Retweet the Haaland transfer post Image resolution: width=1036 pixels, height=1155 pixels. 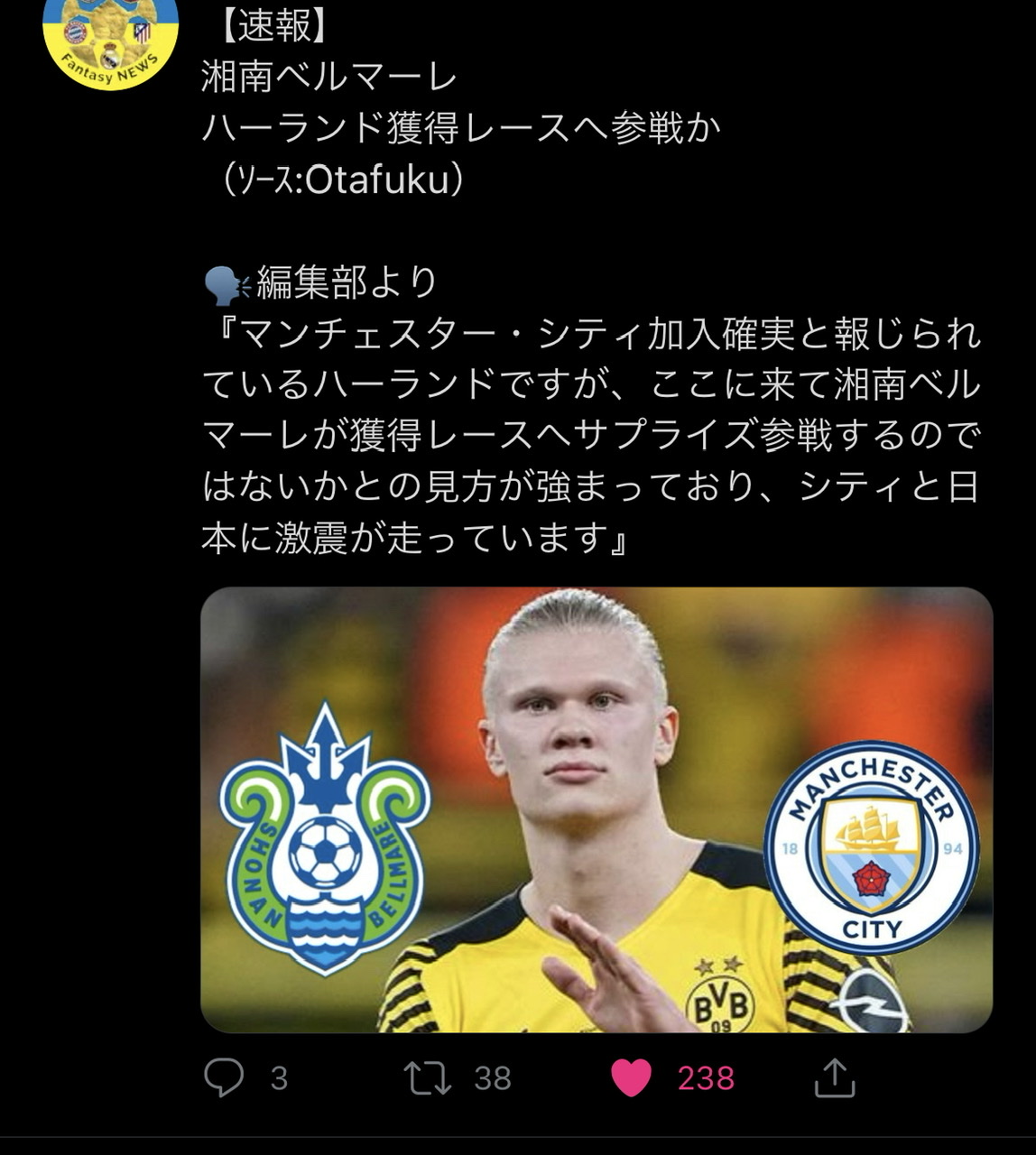[x=429, y=1077]
